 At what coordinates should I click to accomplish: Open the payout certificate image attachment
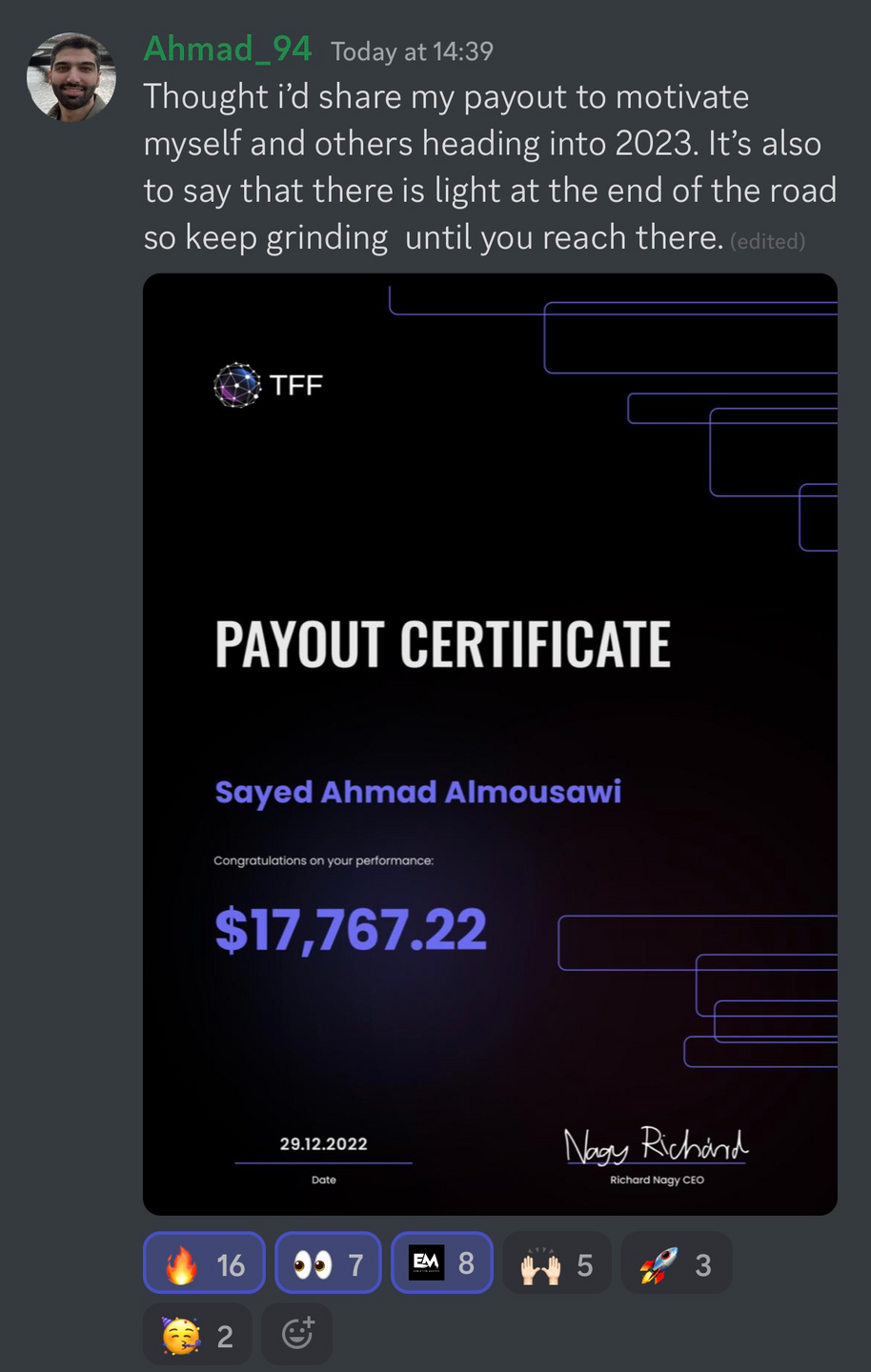[x=490, y=744]
